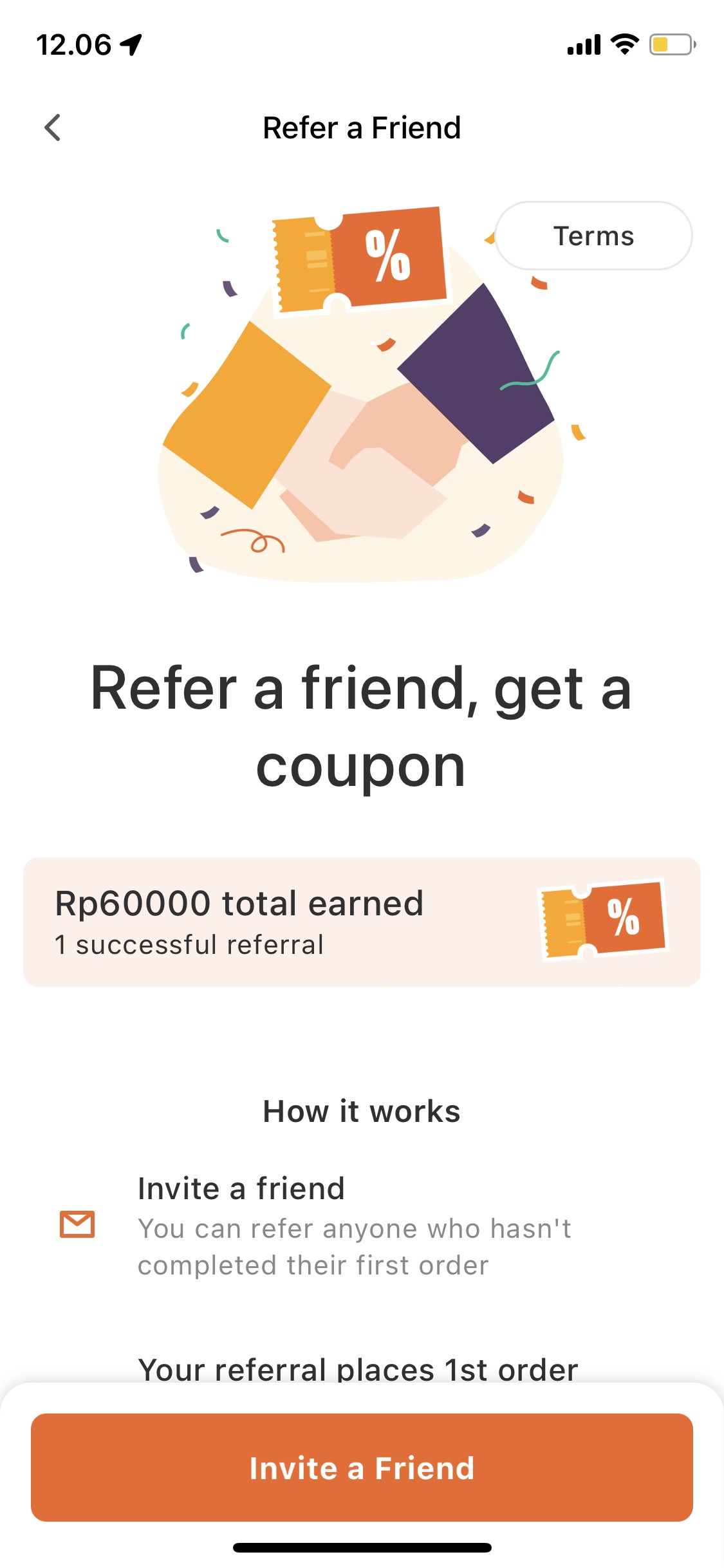Viewport: 724px width, 1568px height.
Task: Open the Rp60000 total earned card
Action: point(362,922)
